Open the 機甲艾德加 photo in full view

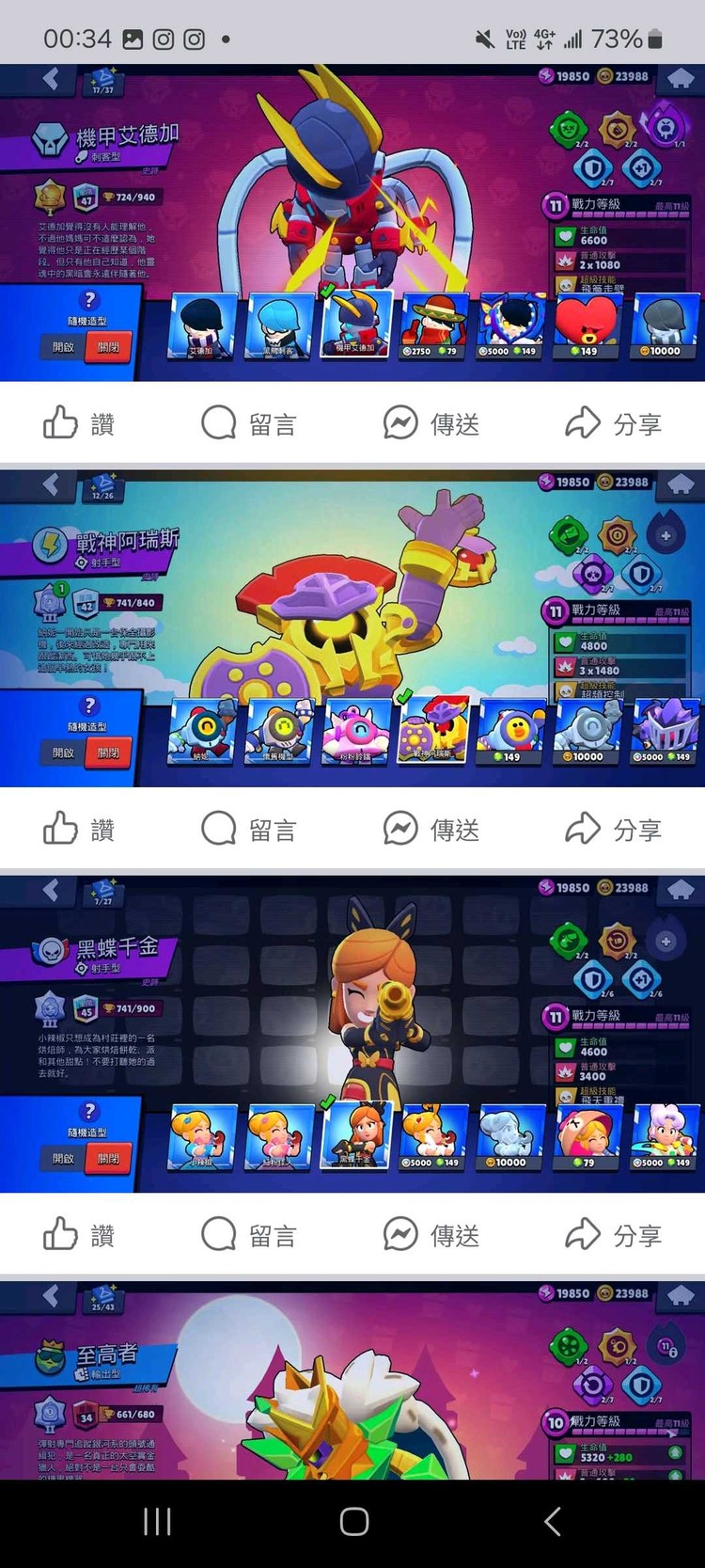[x=352, y=222]
